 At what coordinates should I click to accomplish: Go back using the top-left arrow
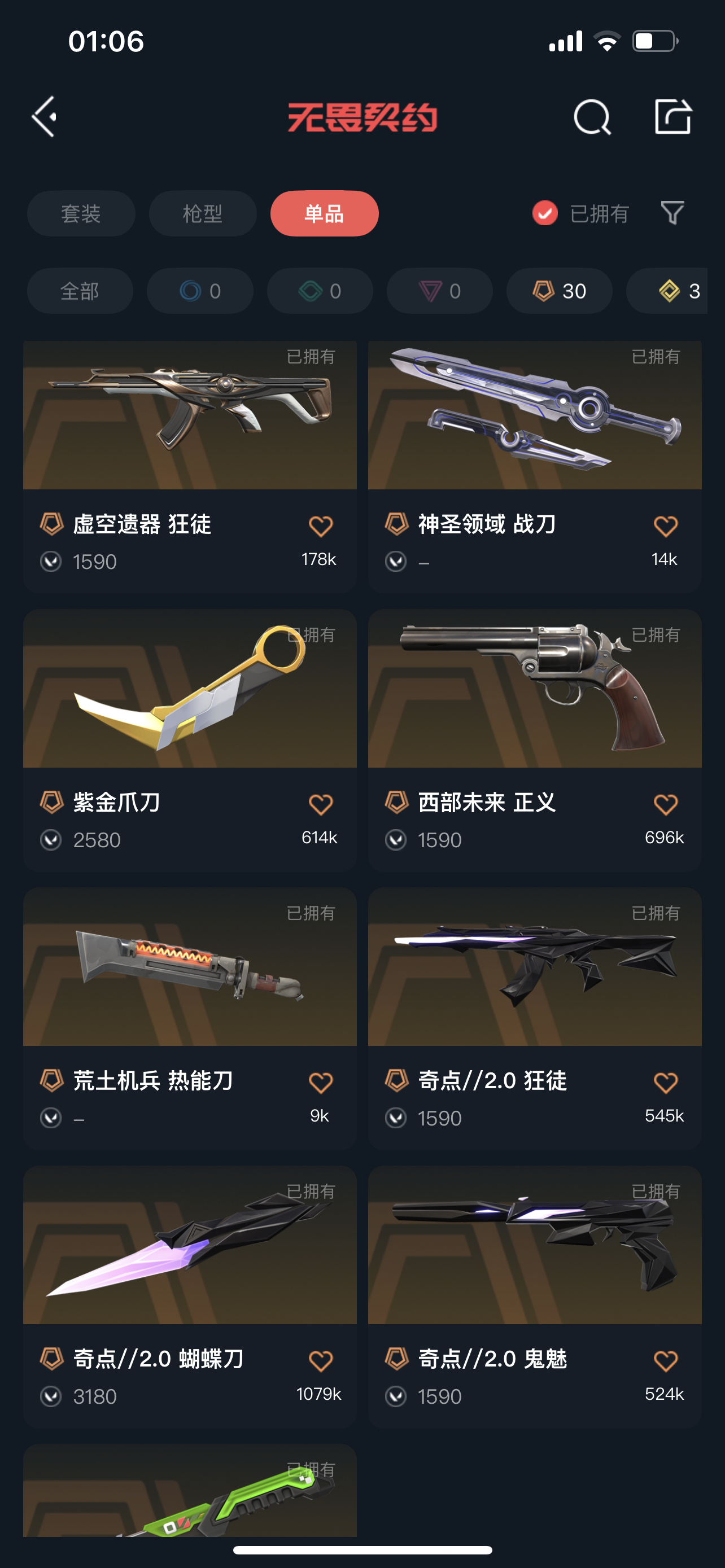pyautogui.click(x=44, y=116)
